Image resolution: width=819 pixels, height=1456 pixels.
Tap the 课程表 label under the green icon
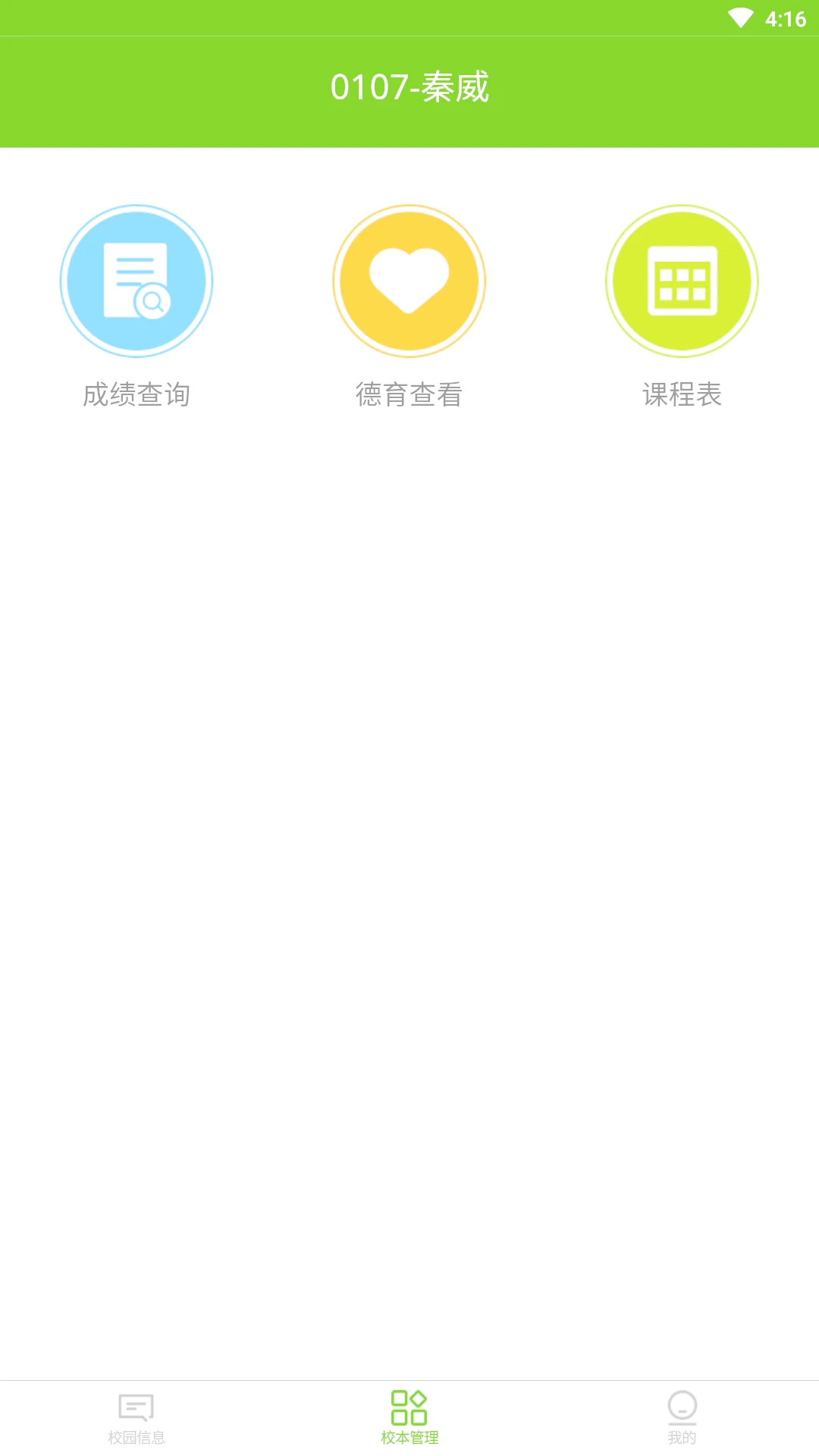682,394
